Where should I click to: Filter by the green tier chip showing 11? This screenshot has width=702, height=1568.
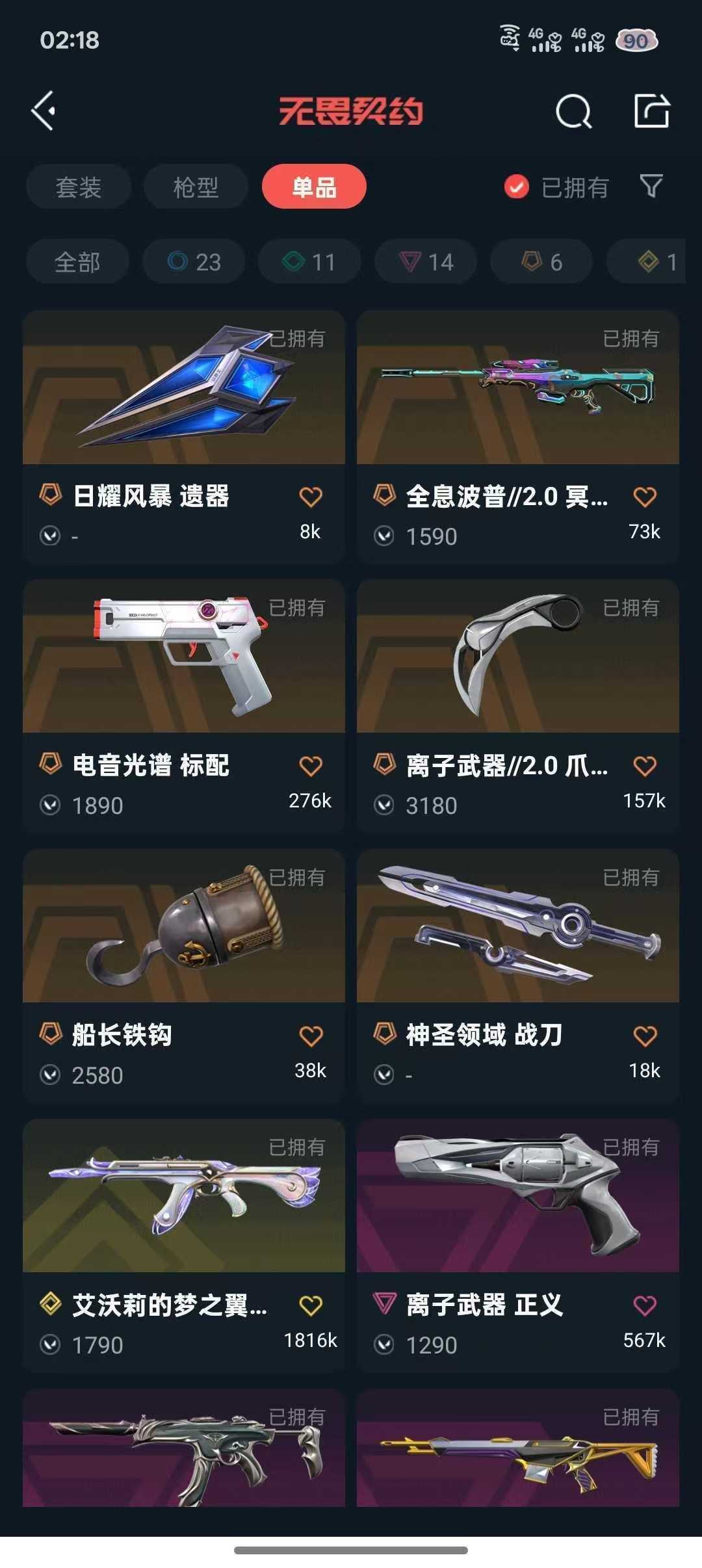pos(309,262)
